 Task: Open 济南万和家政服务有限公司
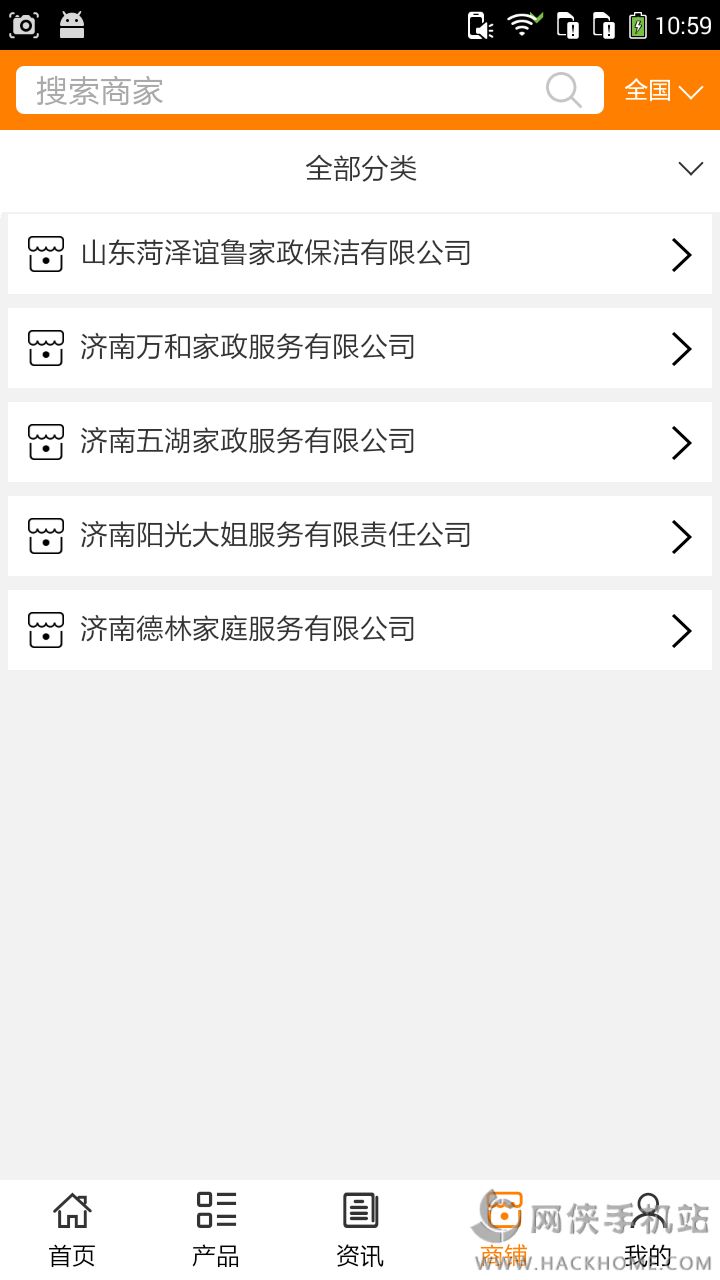tap(360, 348)
